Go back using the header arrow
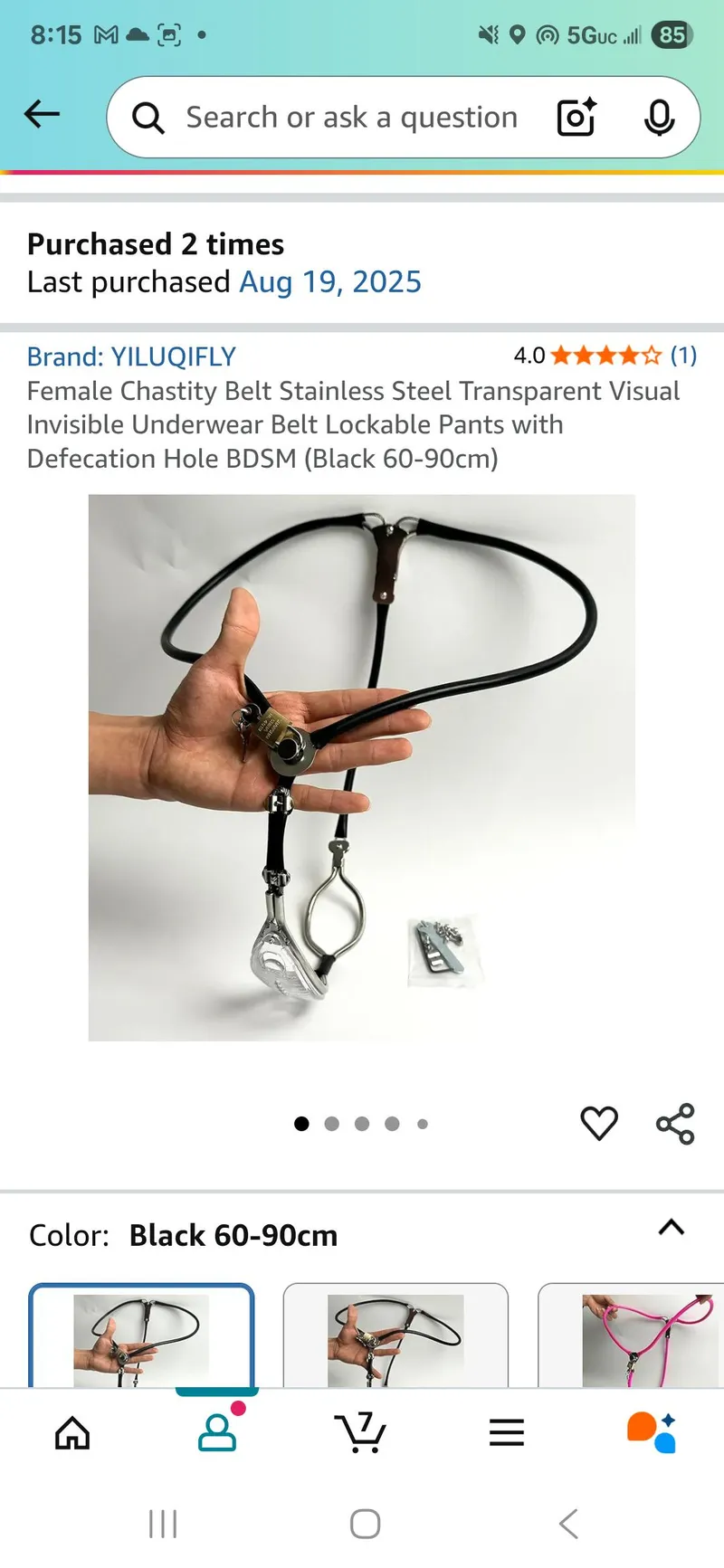The width and height of the screenshot is (724, 1568). 42,115
